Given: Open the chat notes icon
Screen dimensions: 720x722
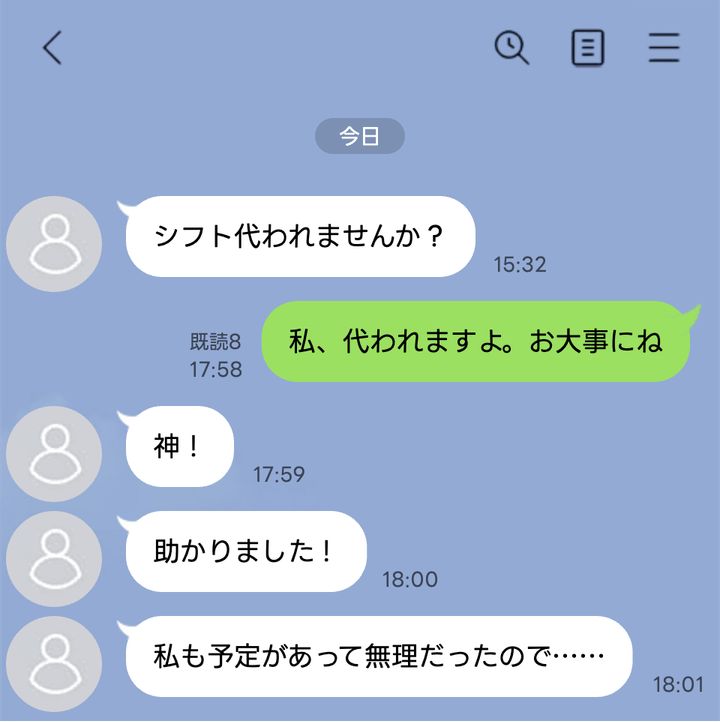Looking at the screenshot, I should [588, 47].
